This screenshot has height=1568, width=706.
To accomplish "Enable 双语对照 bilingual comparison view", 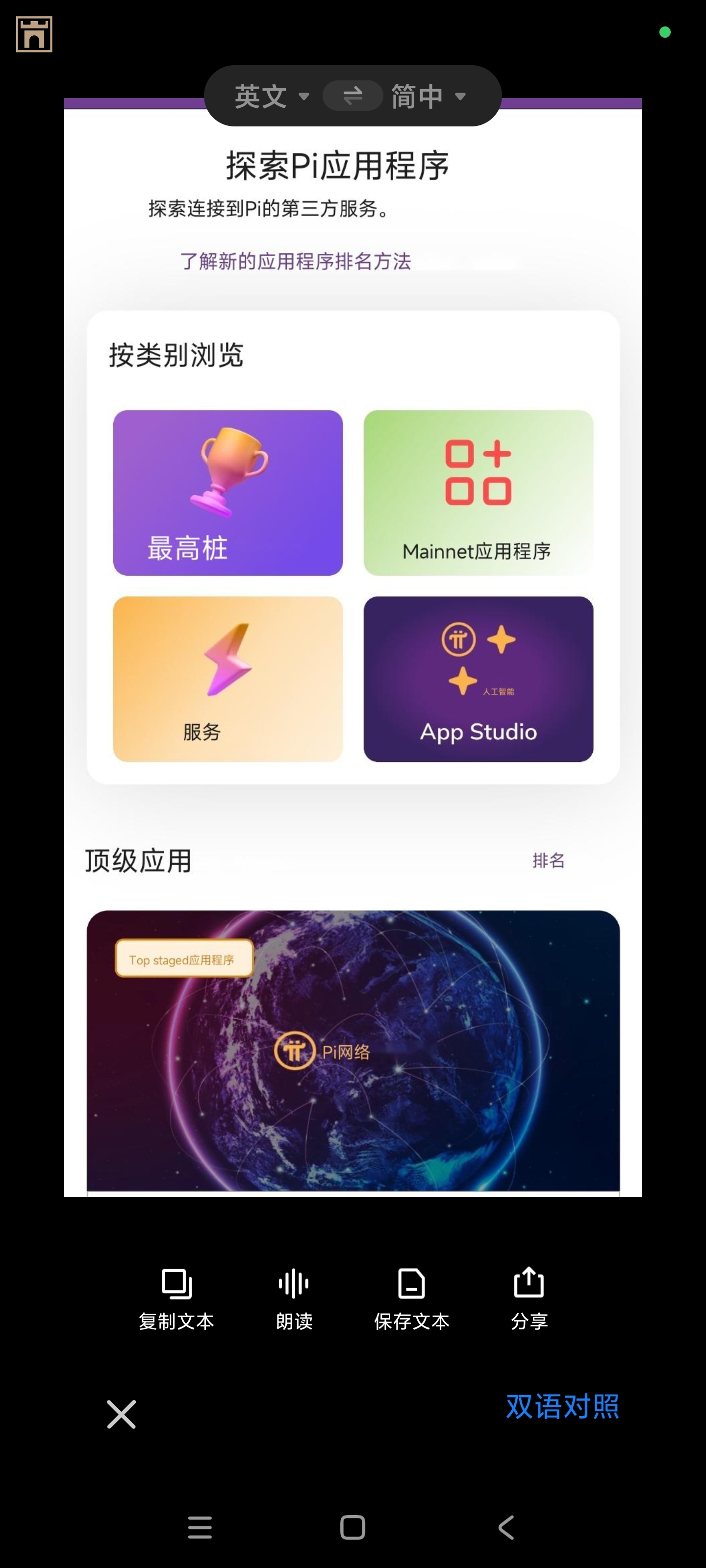I will (562, 1406).
